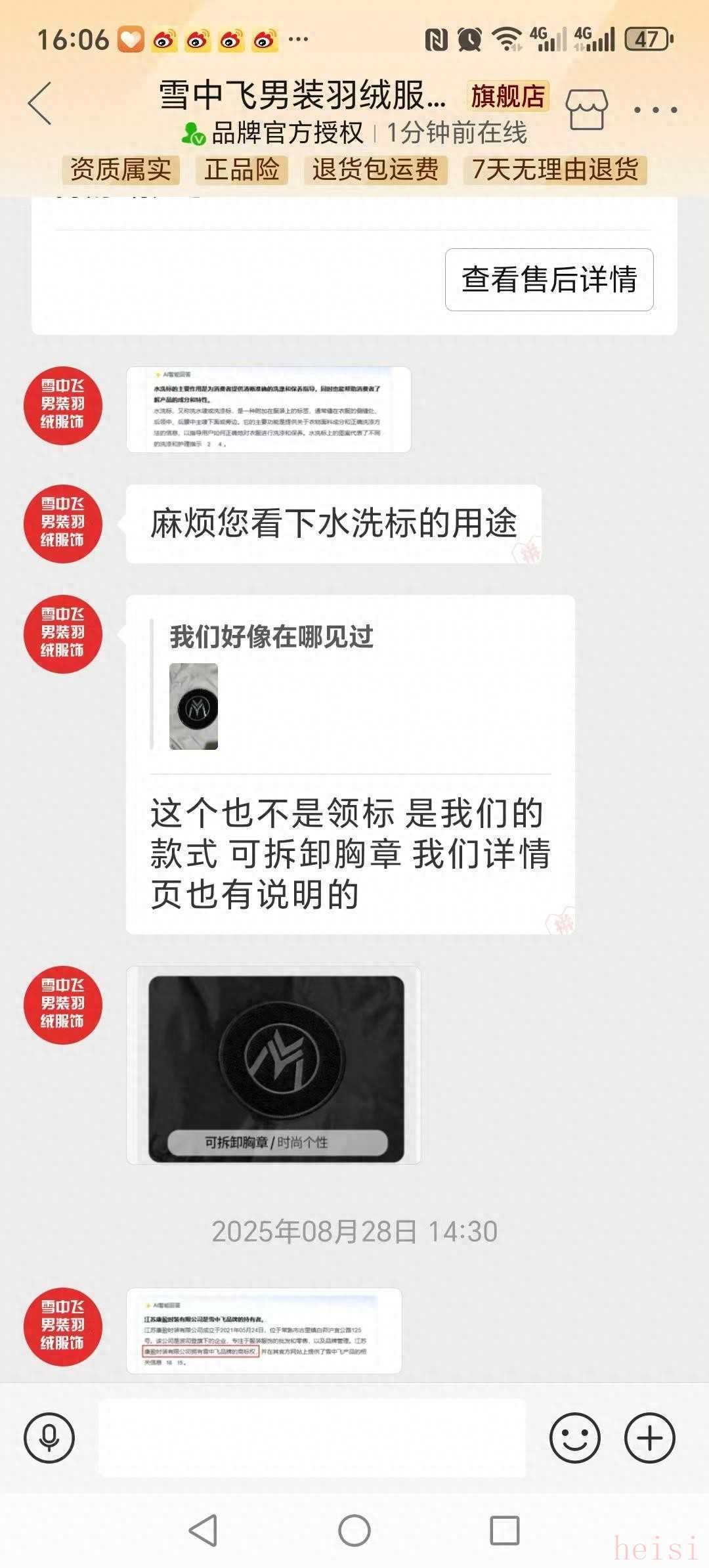Open the 雪中飞 store title

(303, 96)
